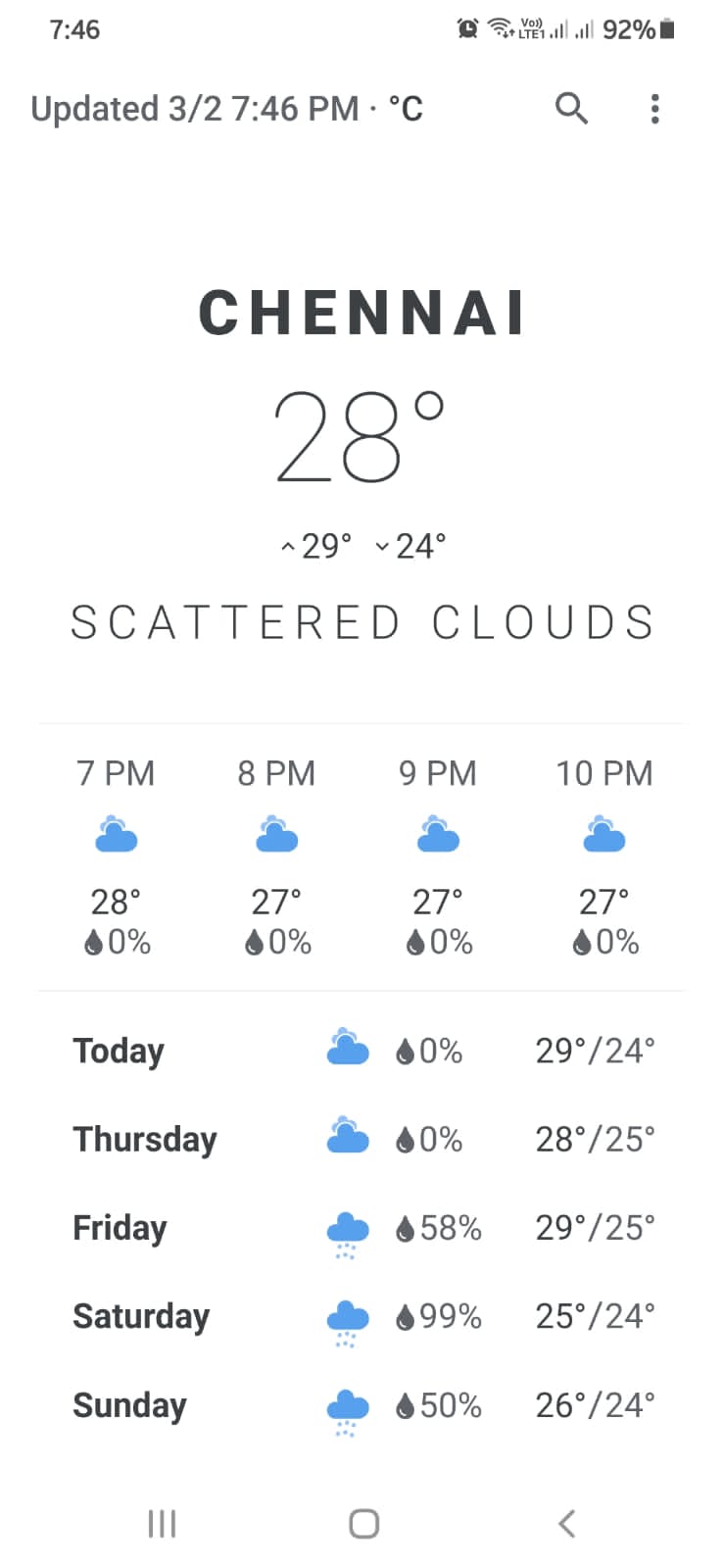Go back using the navigation bar

coord(566,1523)
